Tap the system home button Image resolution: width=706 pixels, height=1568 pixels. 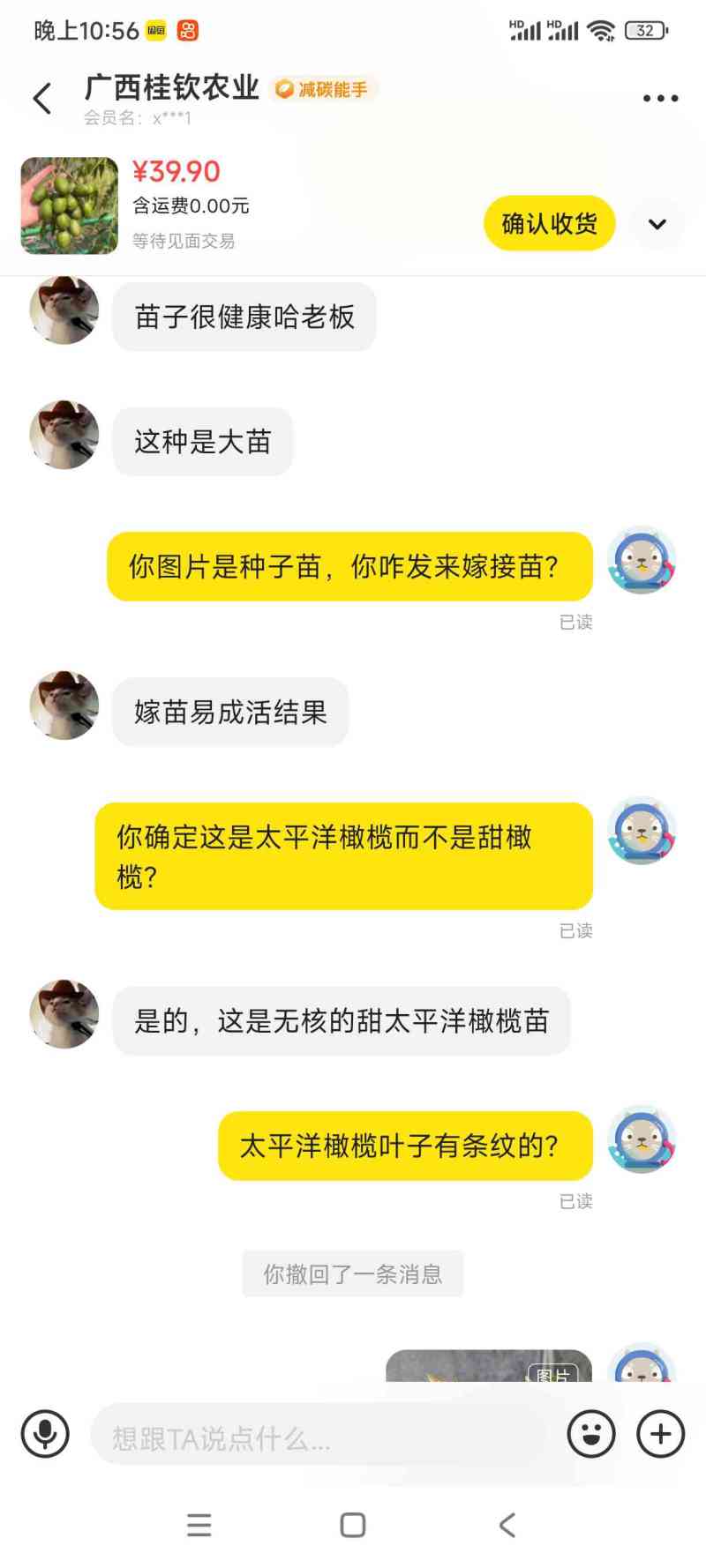click(353, 1525)
